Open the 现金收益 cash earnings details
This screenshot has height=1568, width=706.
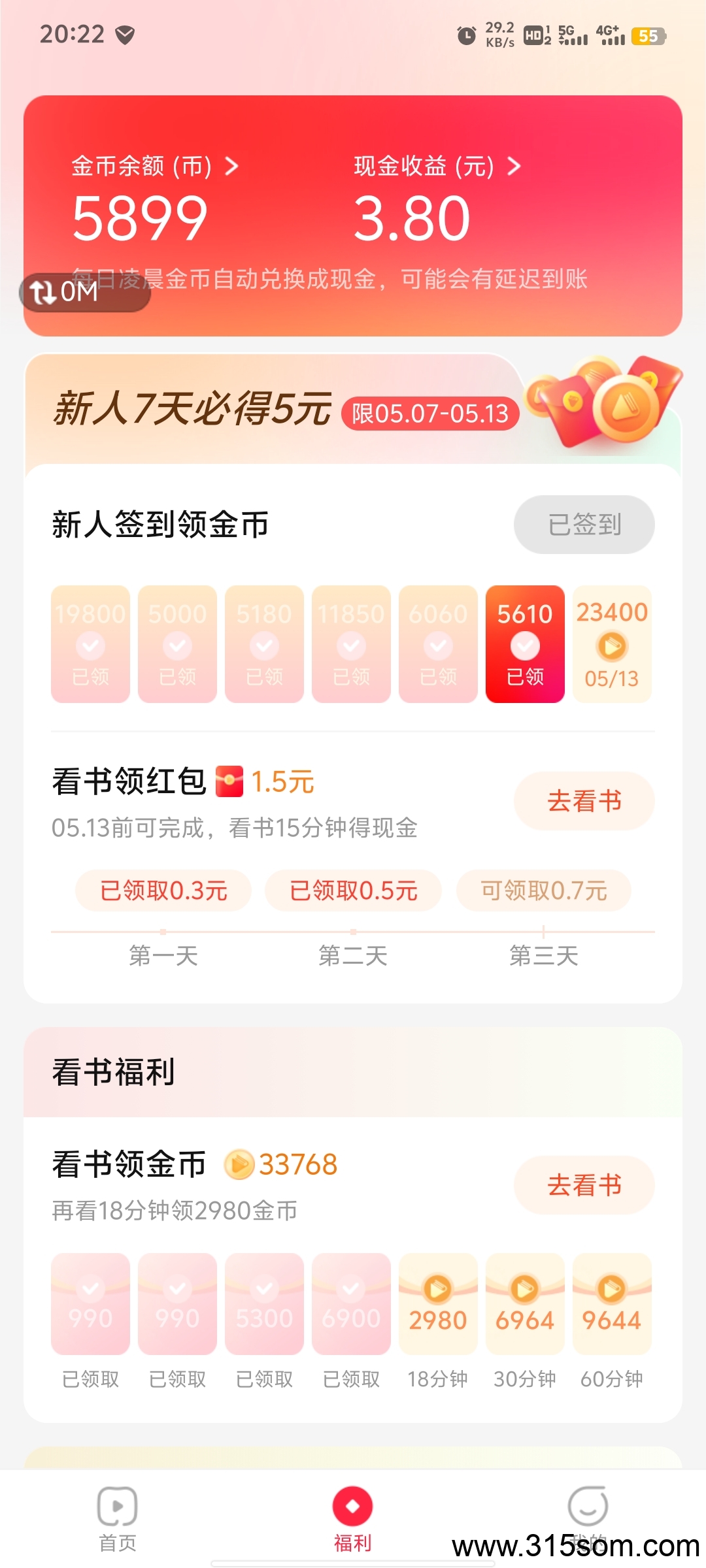coord(437,167)
